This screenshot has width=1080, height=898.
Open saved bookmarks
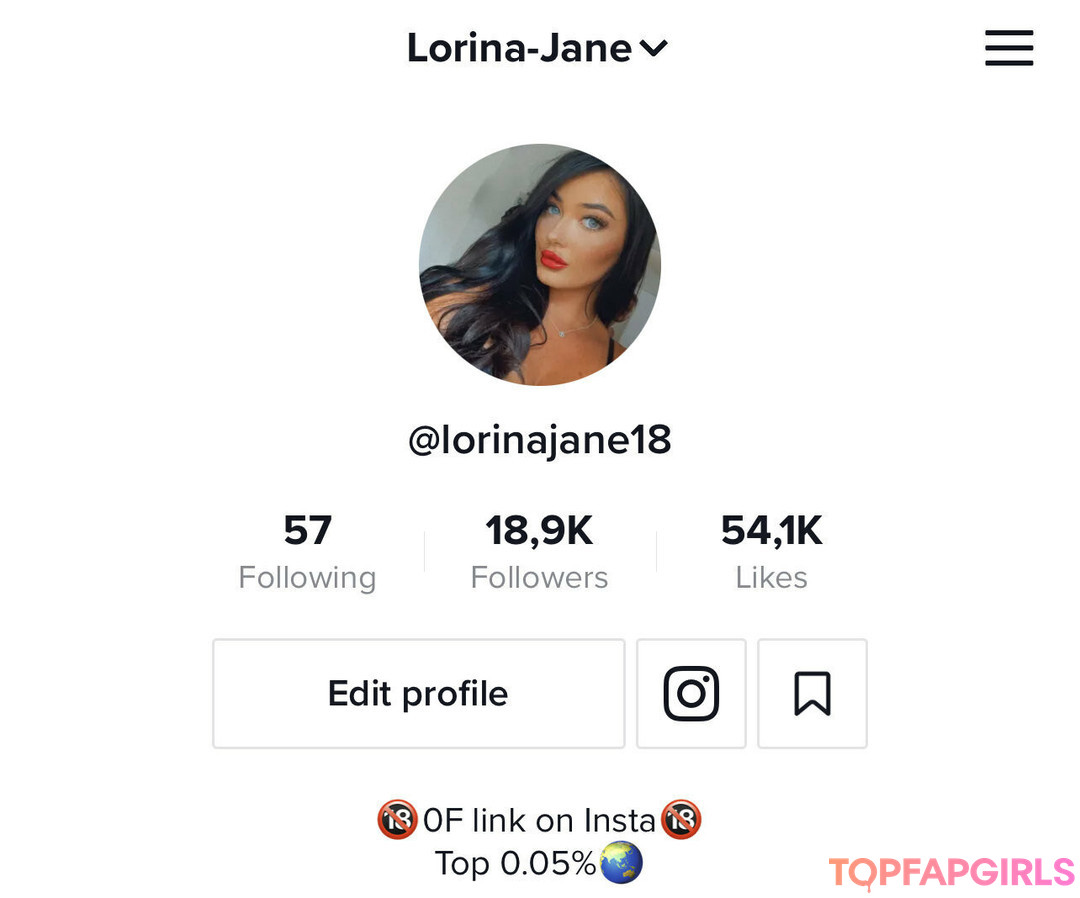click(x=812, y=694)
